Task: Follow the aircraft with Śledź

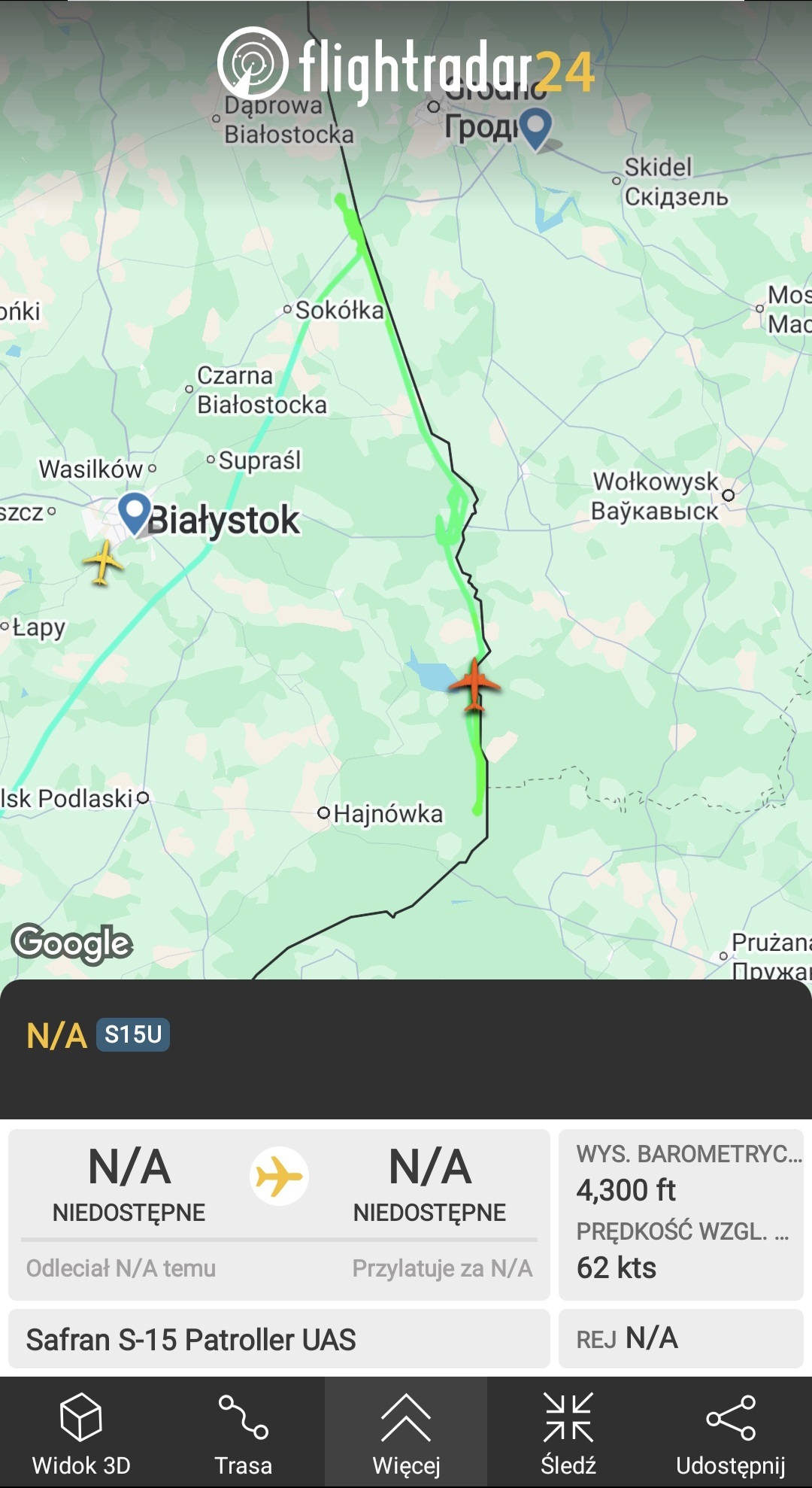Action: [x=568, y=1433]
